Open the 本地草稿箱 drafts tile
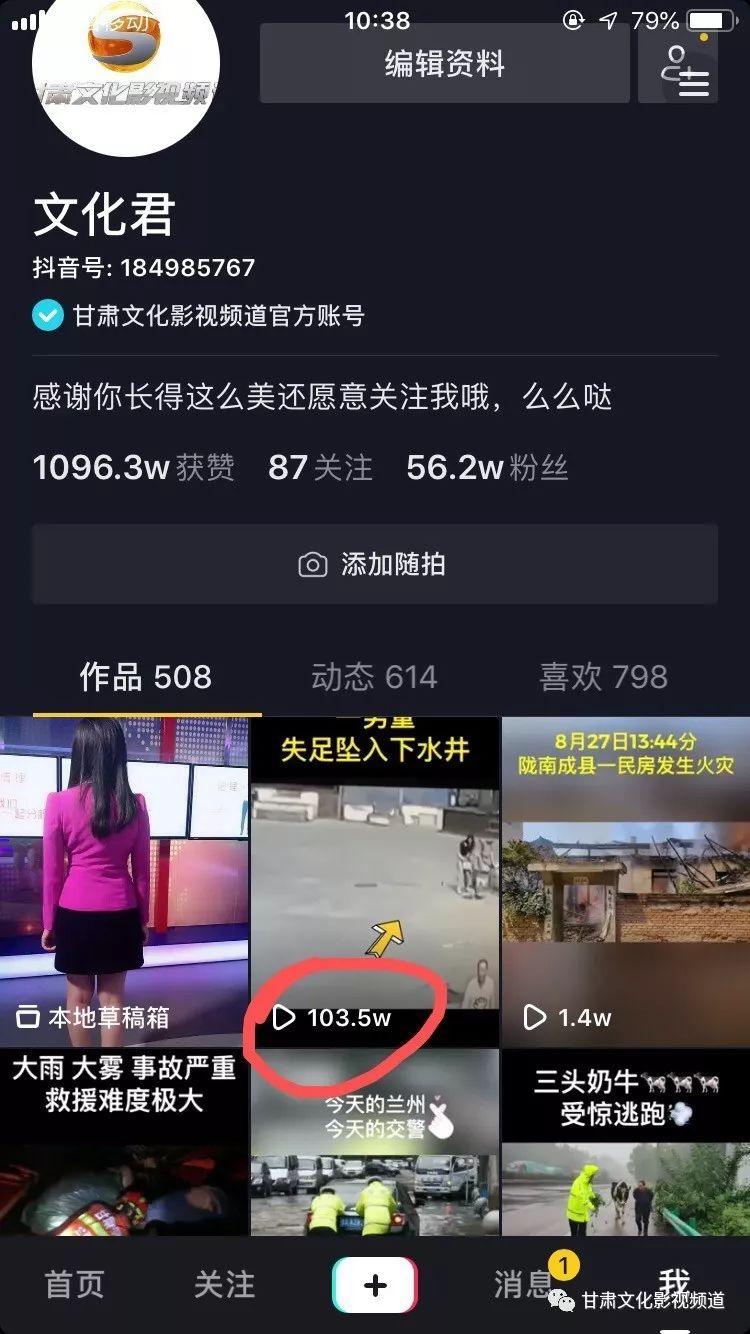The image size is (750, 1334). point(123,880)
